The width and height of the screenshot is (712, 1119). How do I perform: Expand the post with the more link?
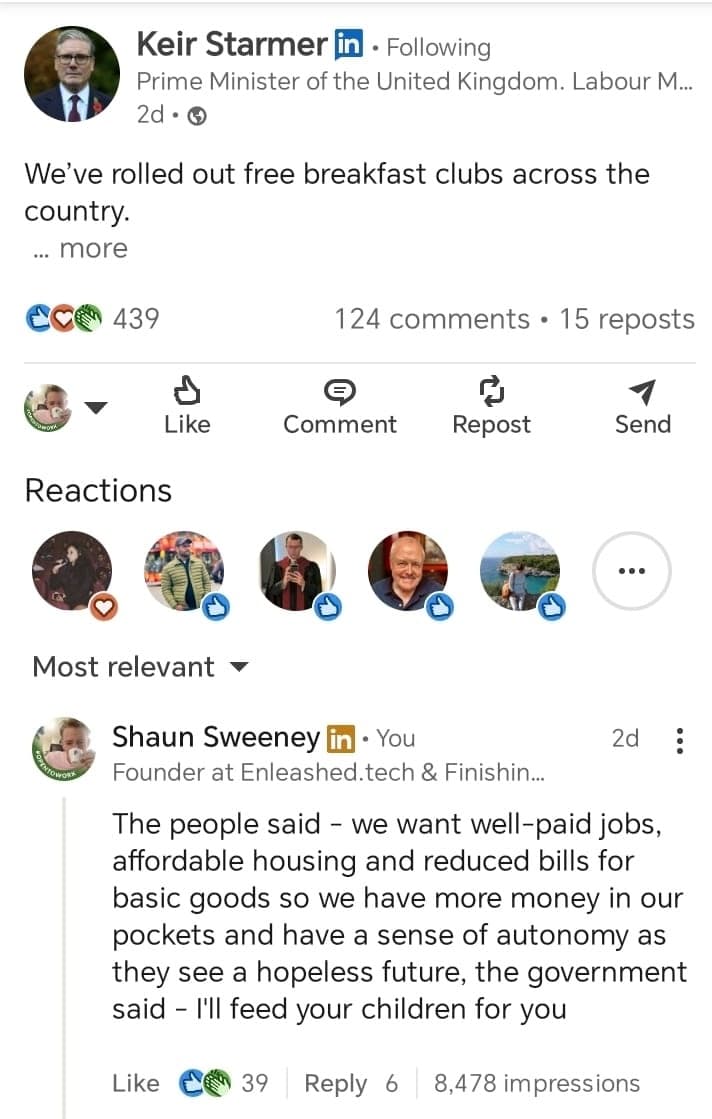click(92, 249)
